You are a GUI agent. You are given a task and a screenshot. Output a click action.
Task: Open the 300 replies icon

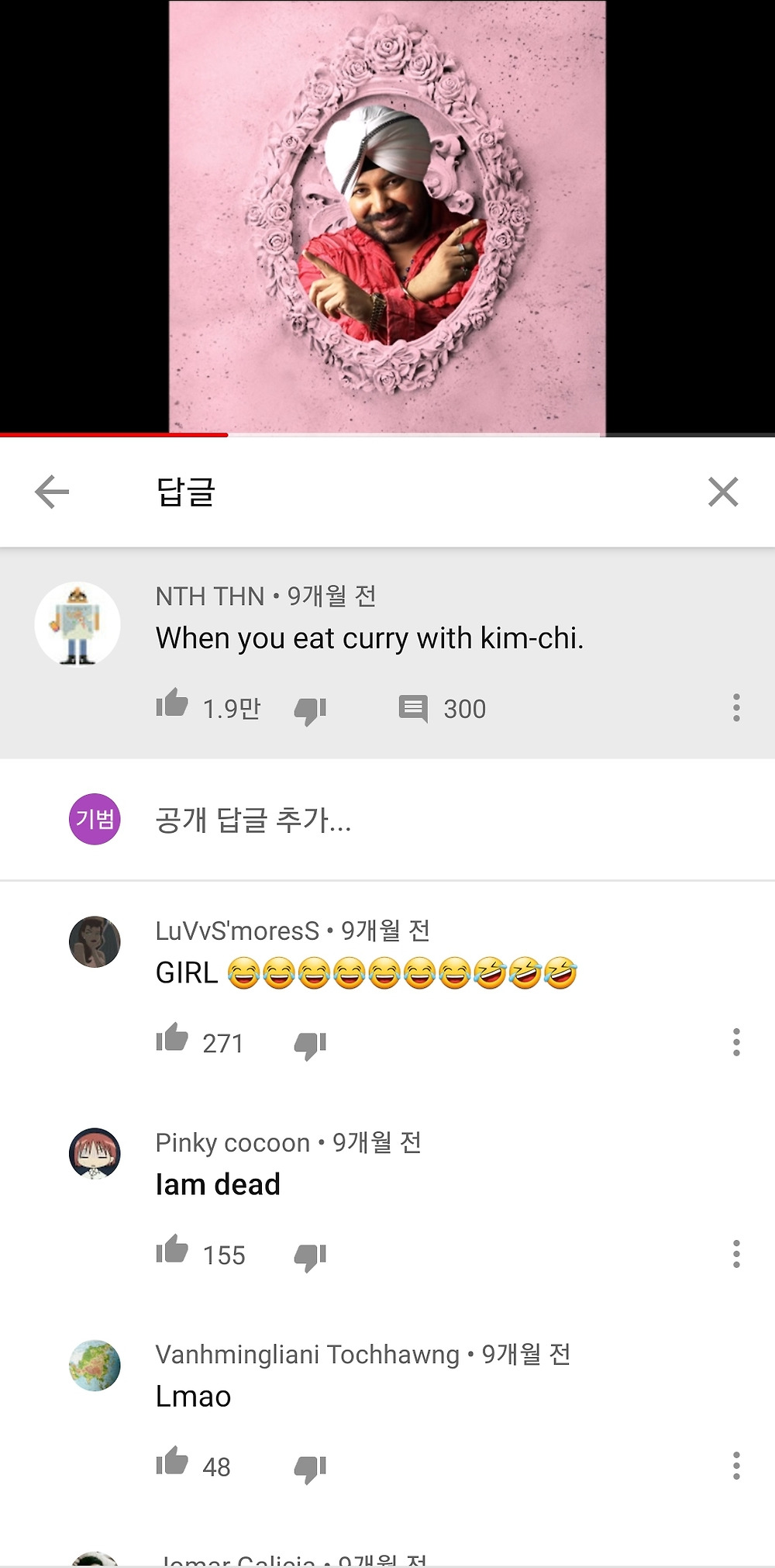(x=413, y=708)
